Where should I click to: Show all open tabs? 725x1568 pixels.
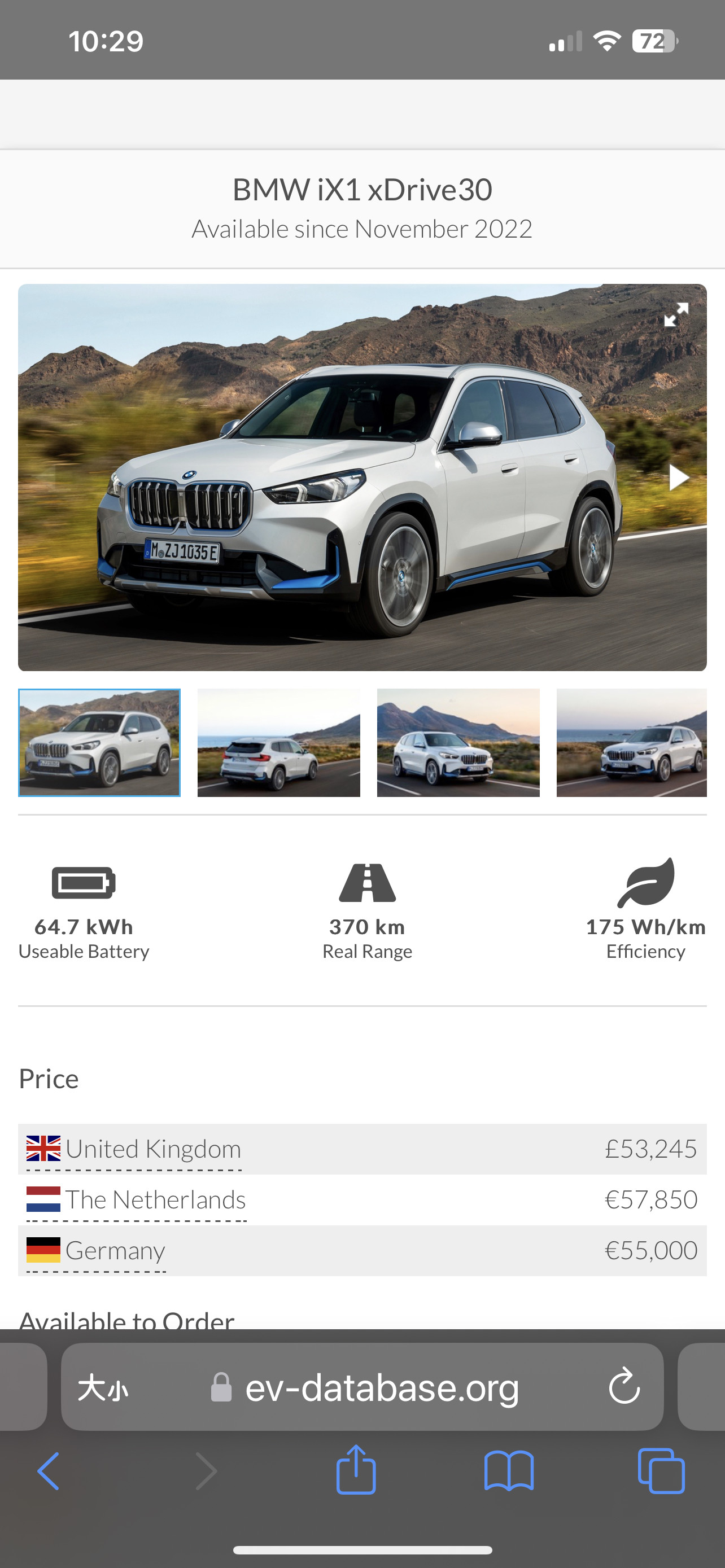pyautogui.click(x=661, y=1470)
